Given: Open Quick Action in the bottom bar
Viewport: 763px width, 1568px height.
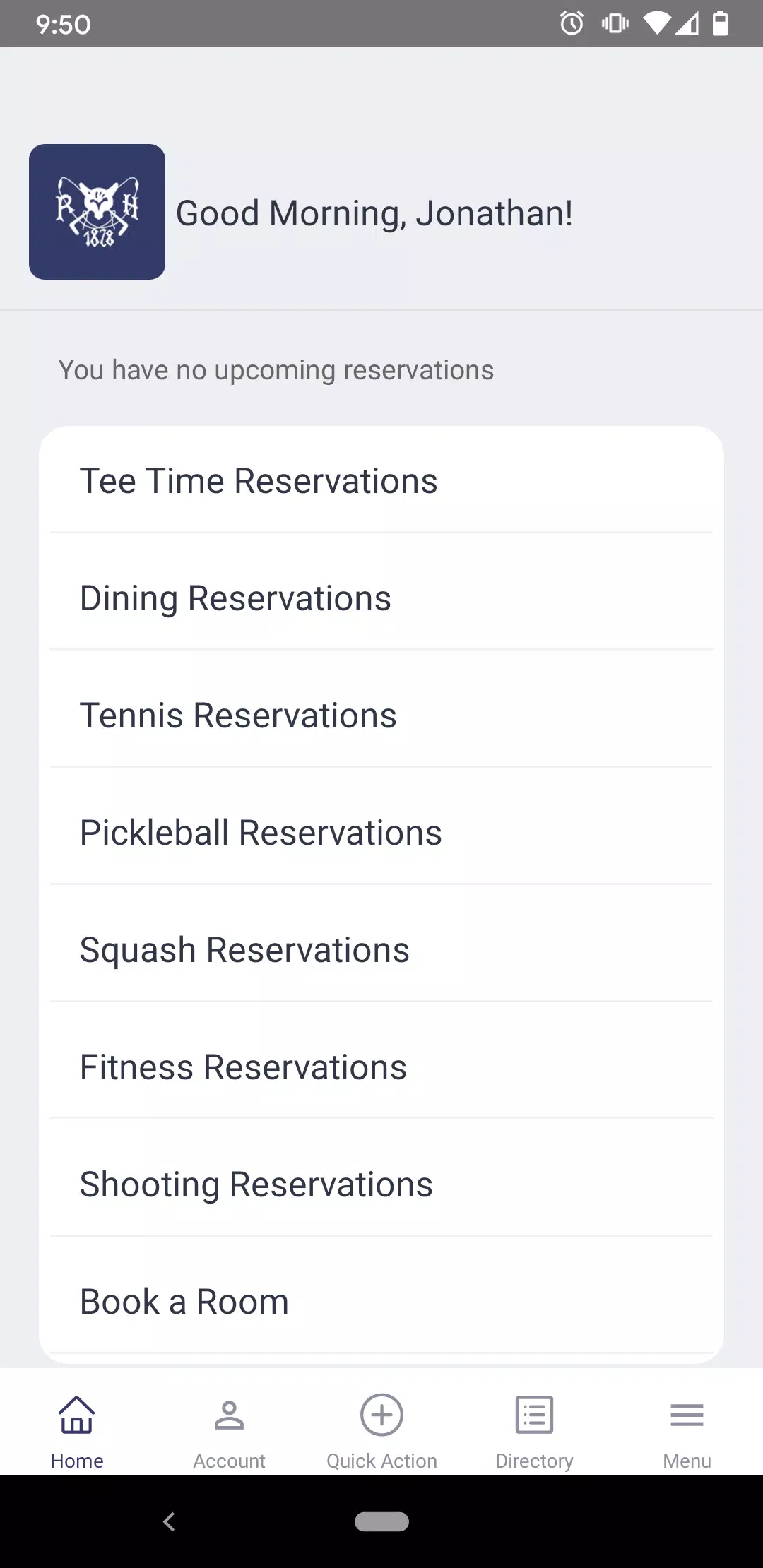Looking at the screenshot, I should (x=381, y=1432).
